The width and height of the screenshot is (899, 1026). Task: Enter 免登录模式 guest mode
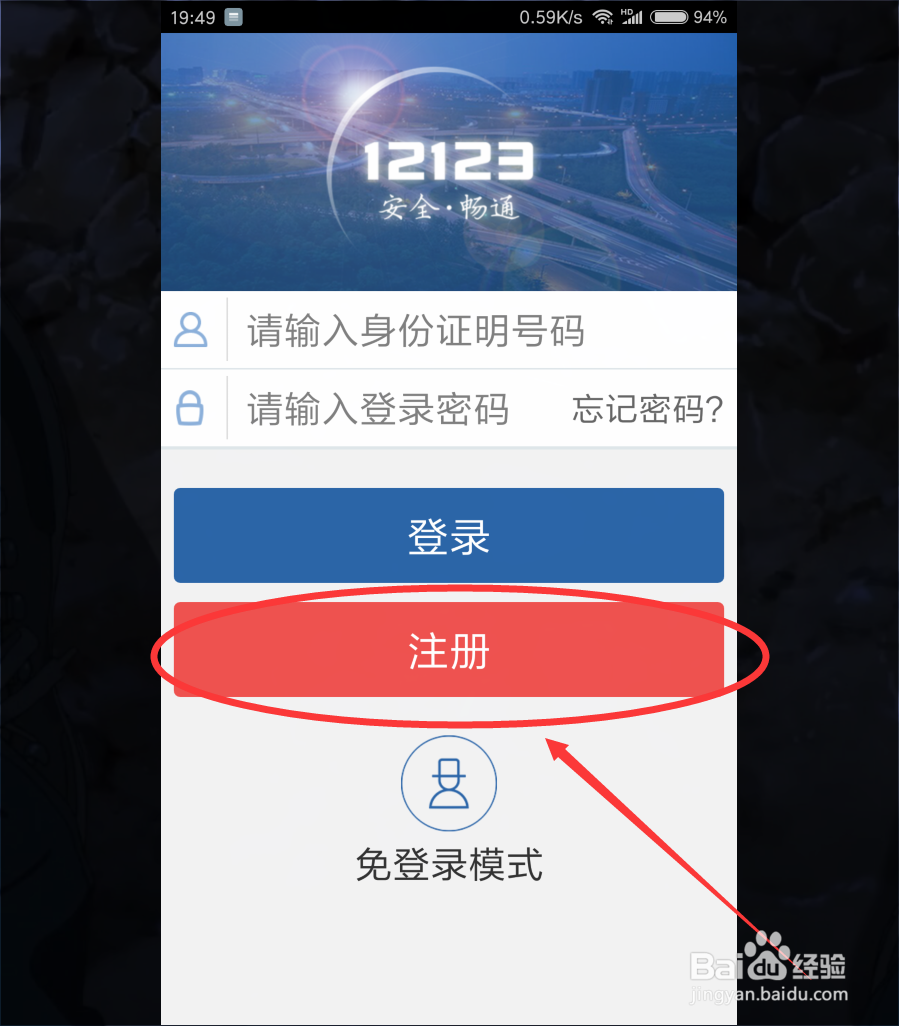point(448,865)
